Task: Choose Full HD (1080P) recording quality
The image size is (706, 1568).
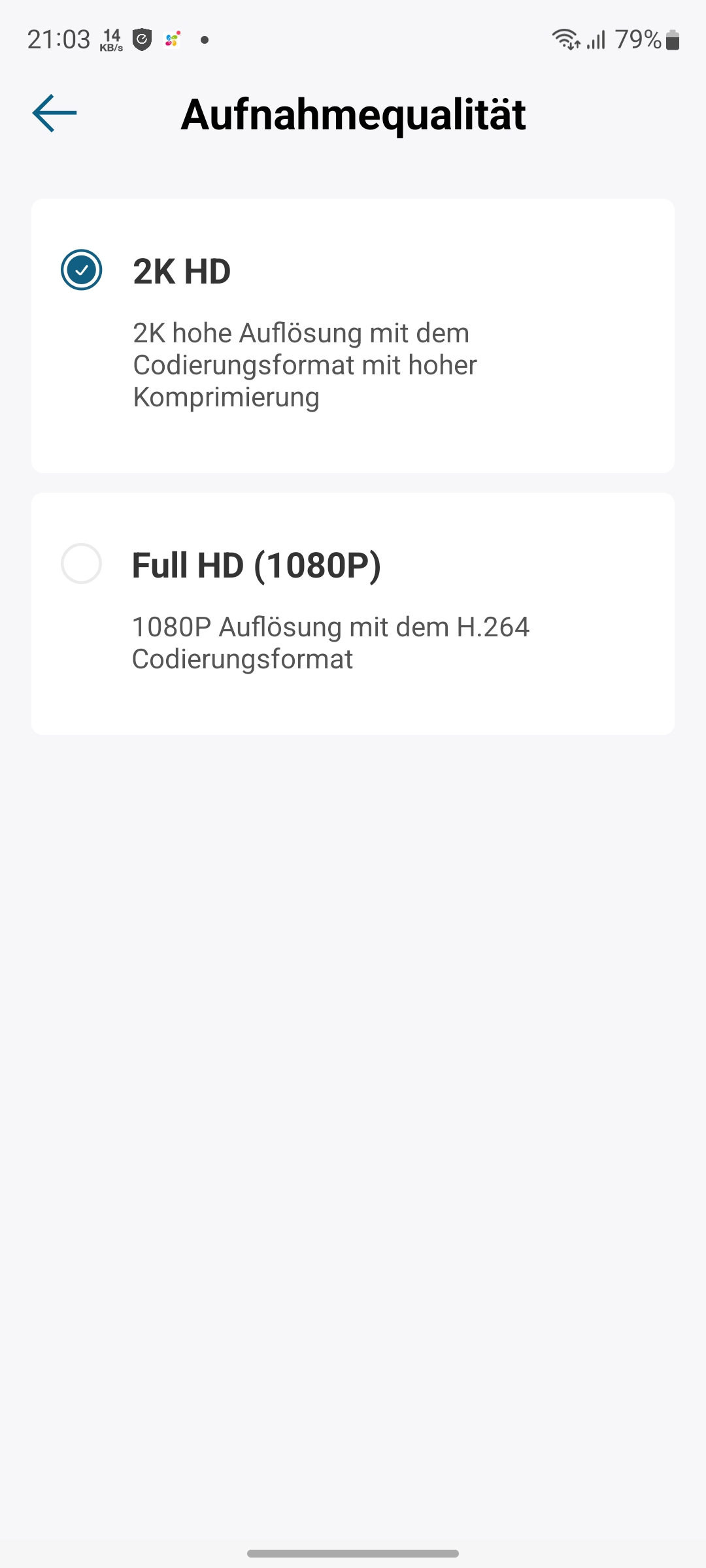Action: coord(82,563)
